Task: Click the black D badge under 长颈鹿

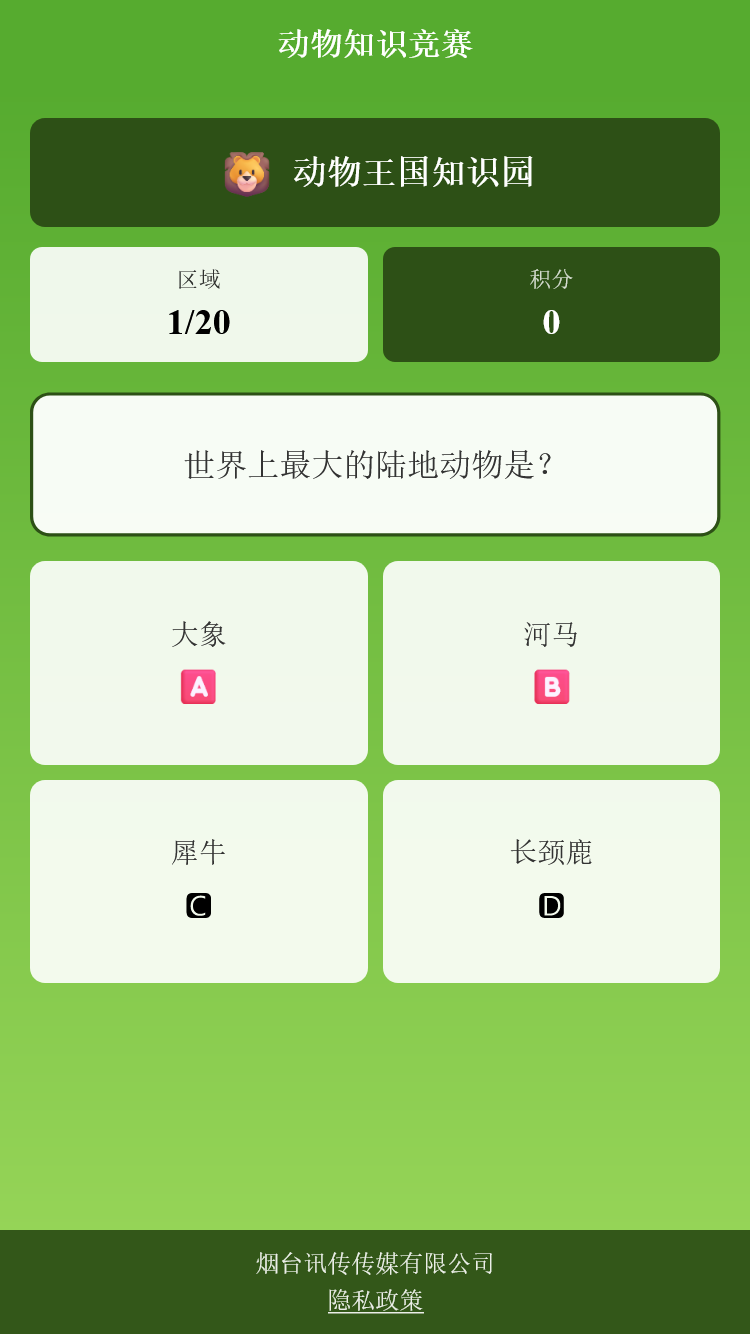Action: pos(551,905)
